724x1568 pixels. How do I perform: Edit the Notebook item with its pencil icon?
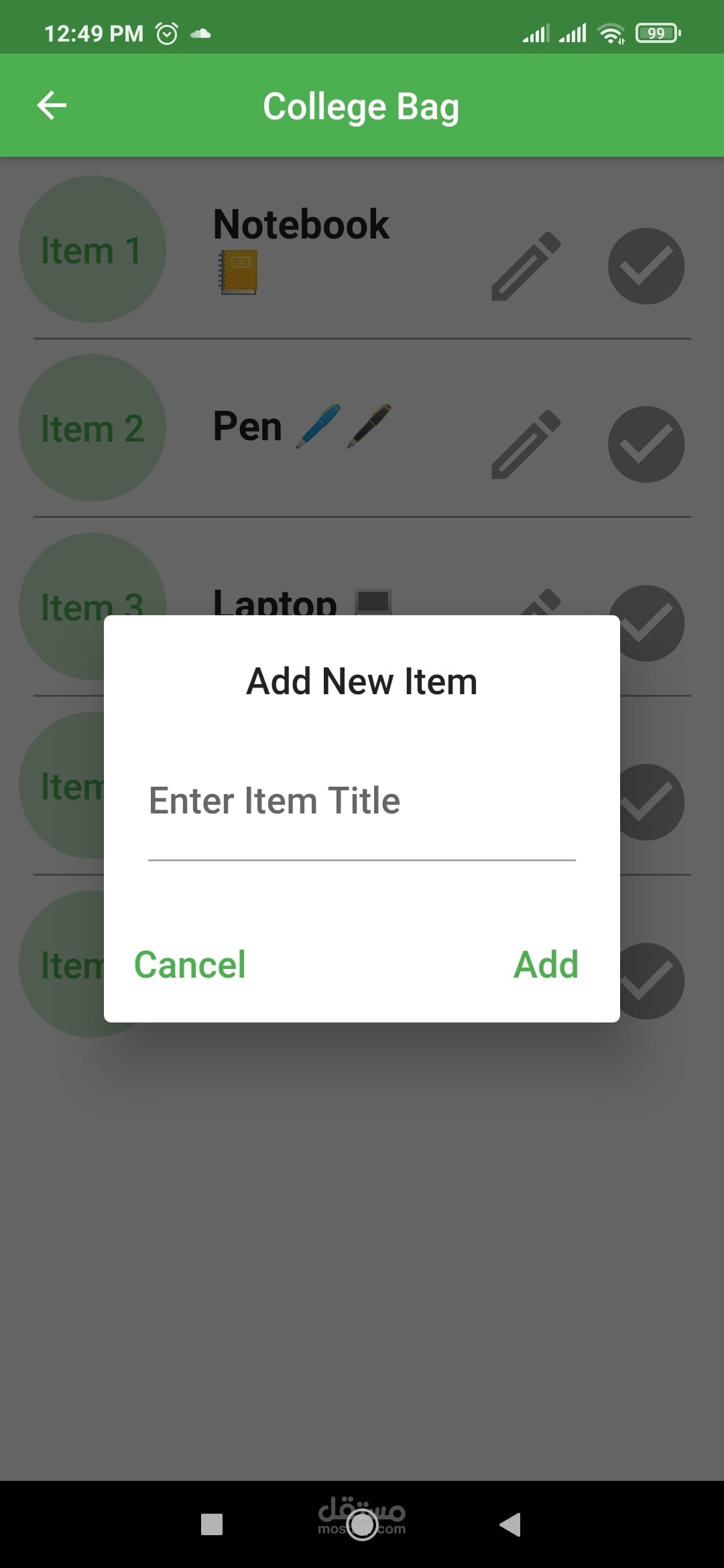pos(526,266)
